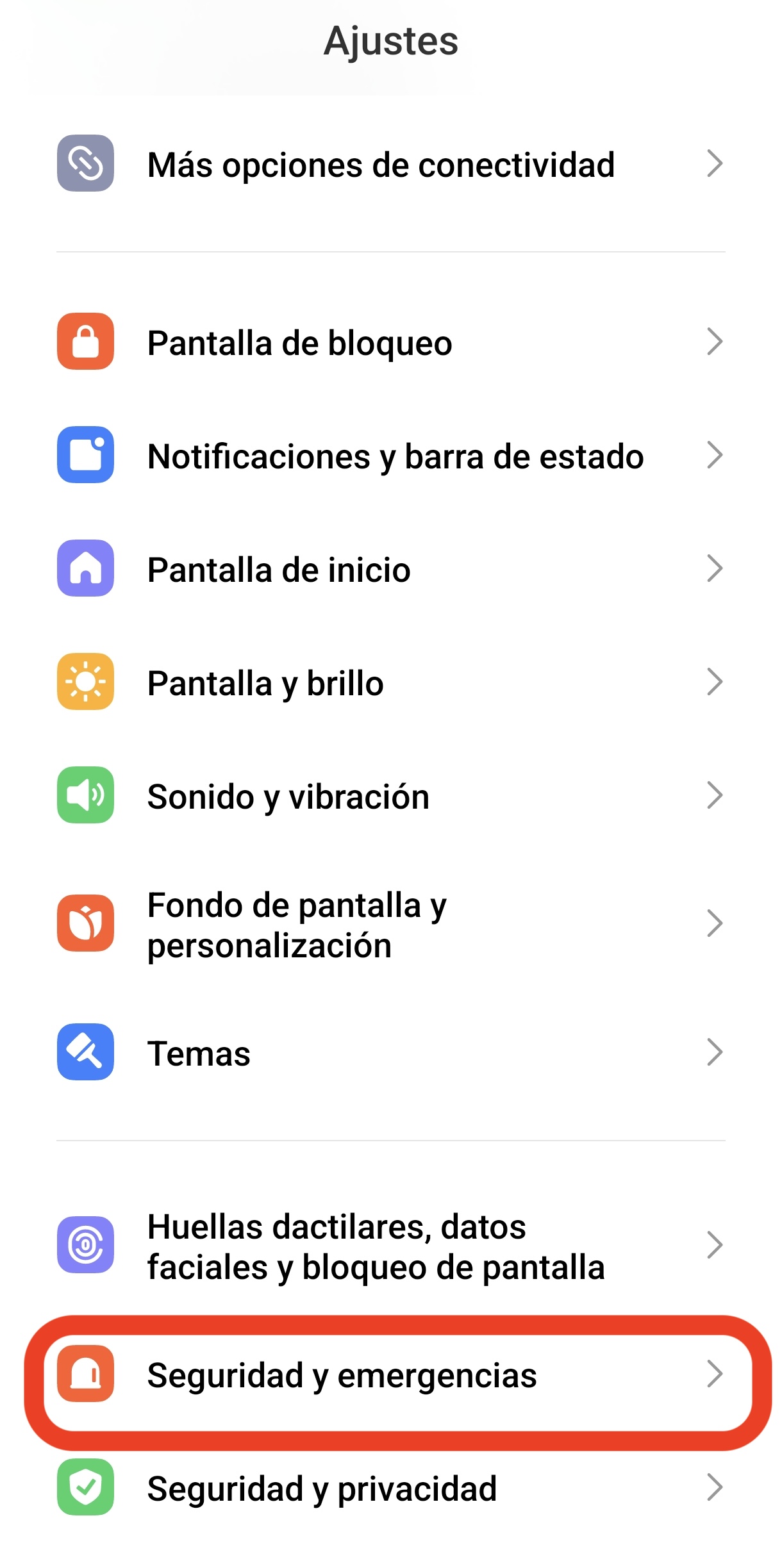The width and height of the screenshot is (782, 1568).
Task: Open Más opciones de conectividad settings
Action: click(385, 165)
